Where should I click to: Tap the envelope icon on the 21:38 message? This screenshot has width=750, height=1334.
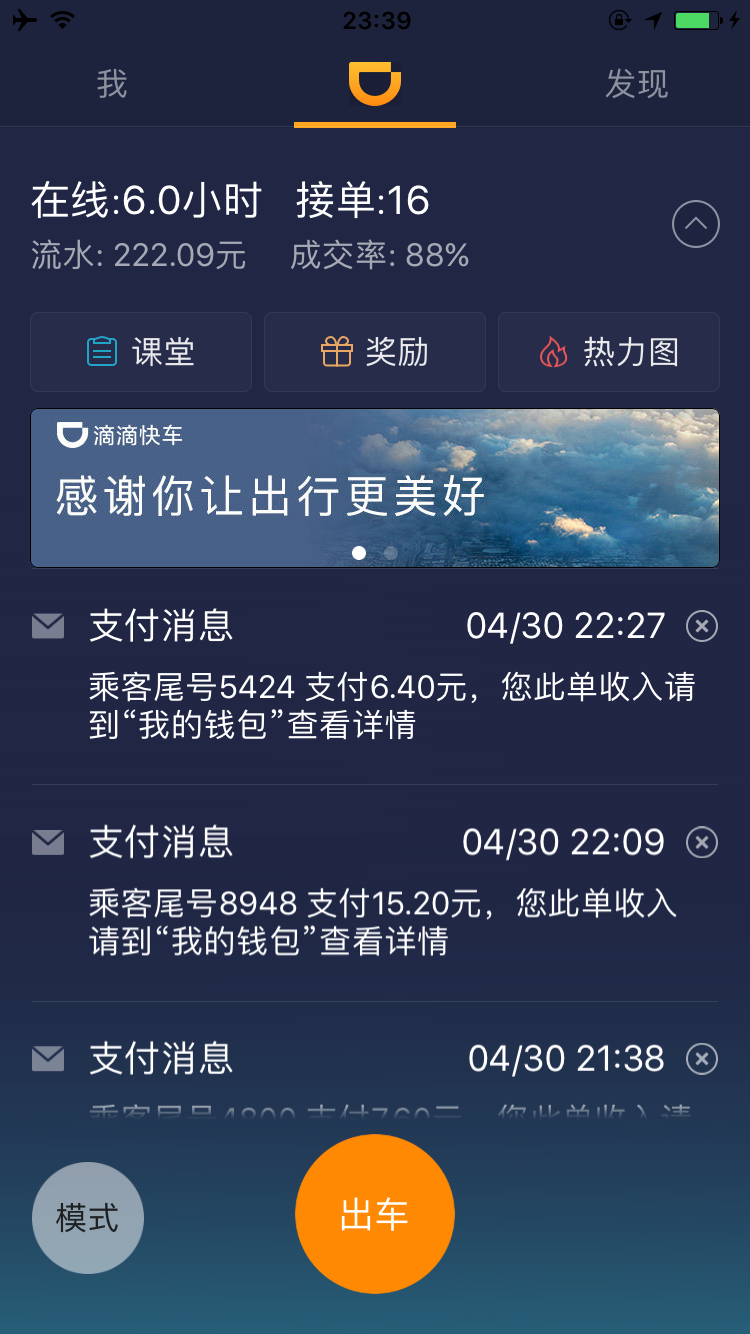[x=47, y=1058]
